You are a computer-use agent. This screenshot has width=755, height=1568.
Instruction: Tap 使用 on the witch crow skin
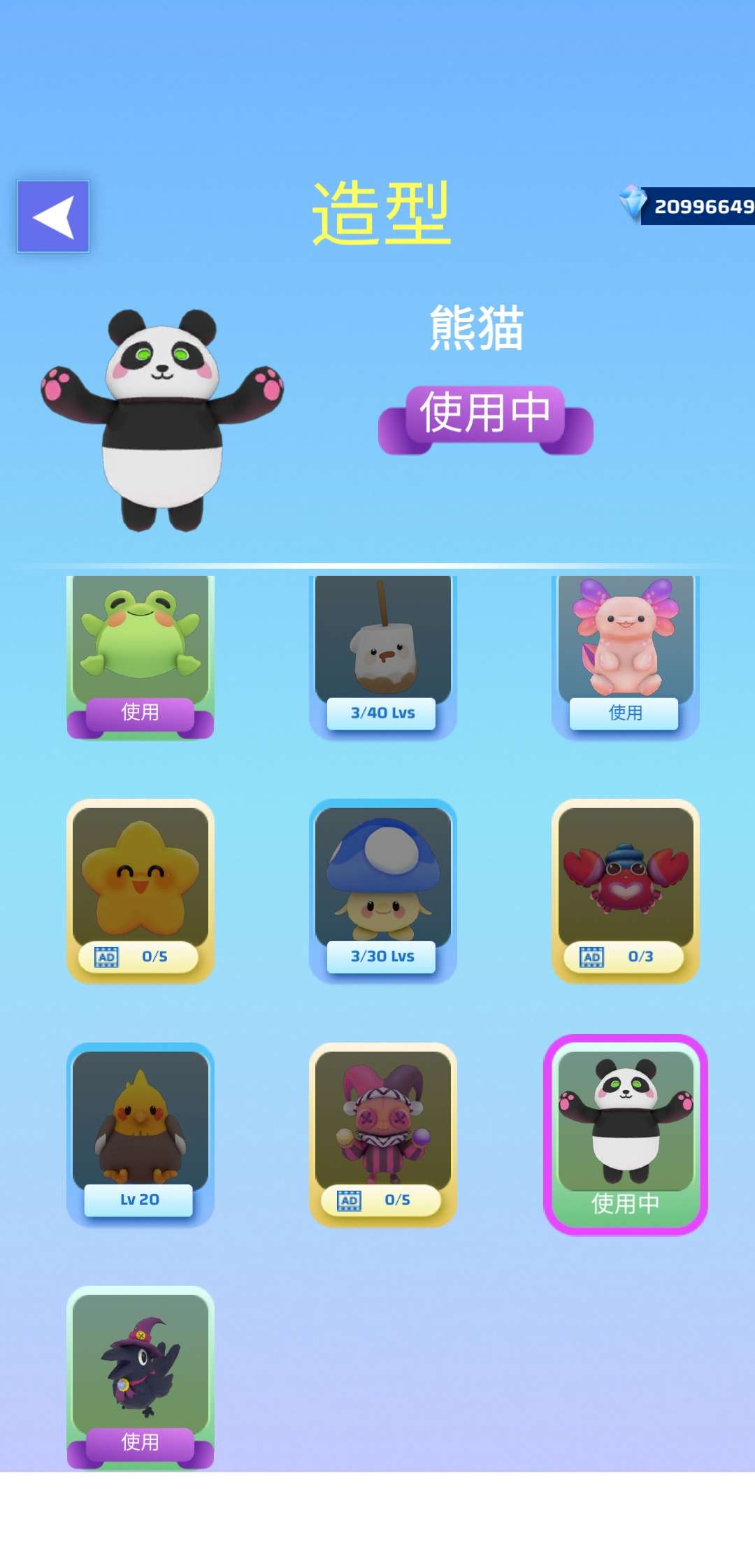coord(140,1442)
